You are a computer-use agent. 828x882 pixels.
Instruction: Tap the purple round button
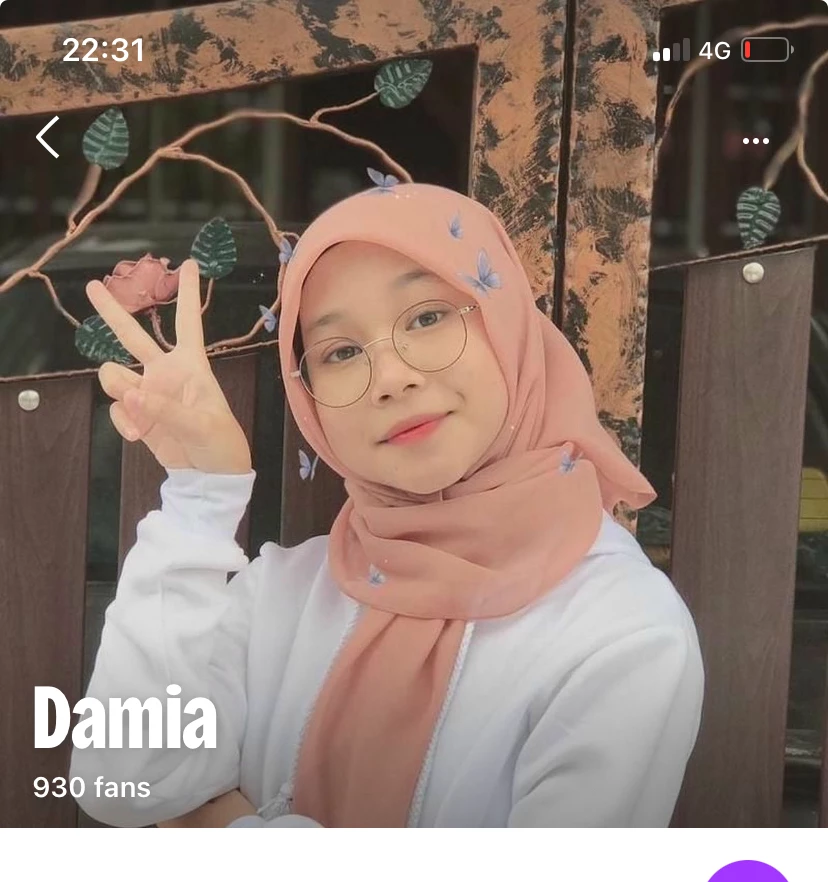pyautogui.click(x=748, y=873)
